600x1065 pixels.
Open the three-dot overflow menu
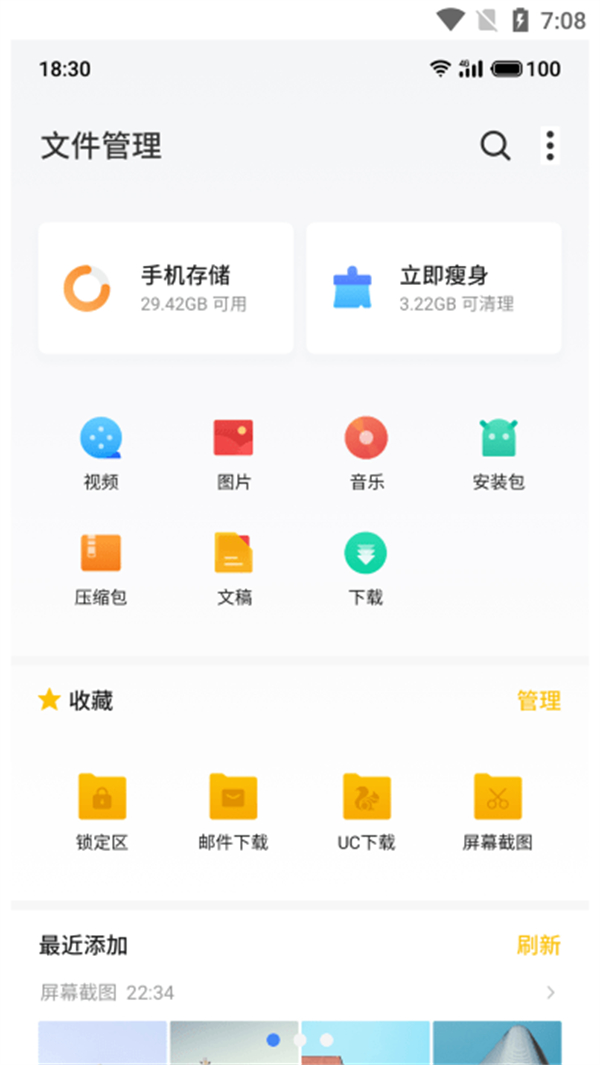[549, 146]
